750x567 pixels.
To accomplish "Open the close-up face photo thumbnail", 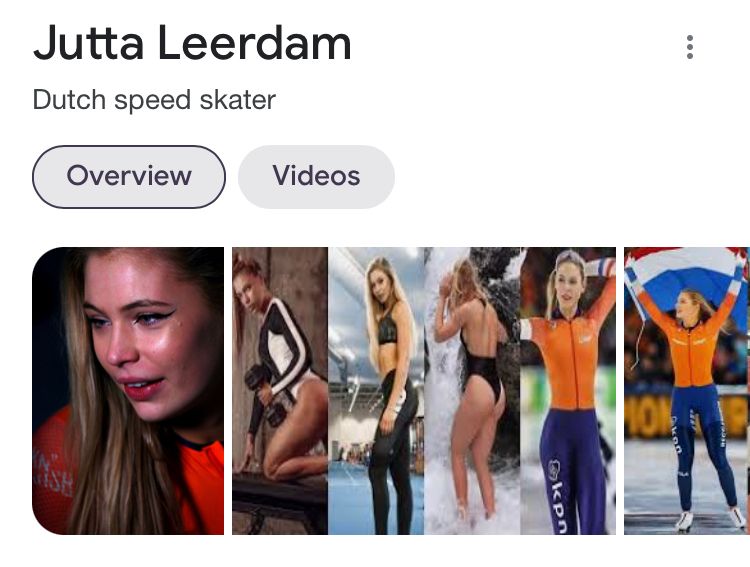I will coord(128,390).
